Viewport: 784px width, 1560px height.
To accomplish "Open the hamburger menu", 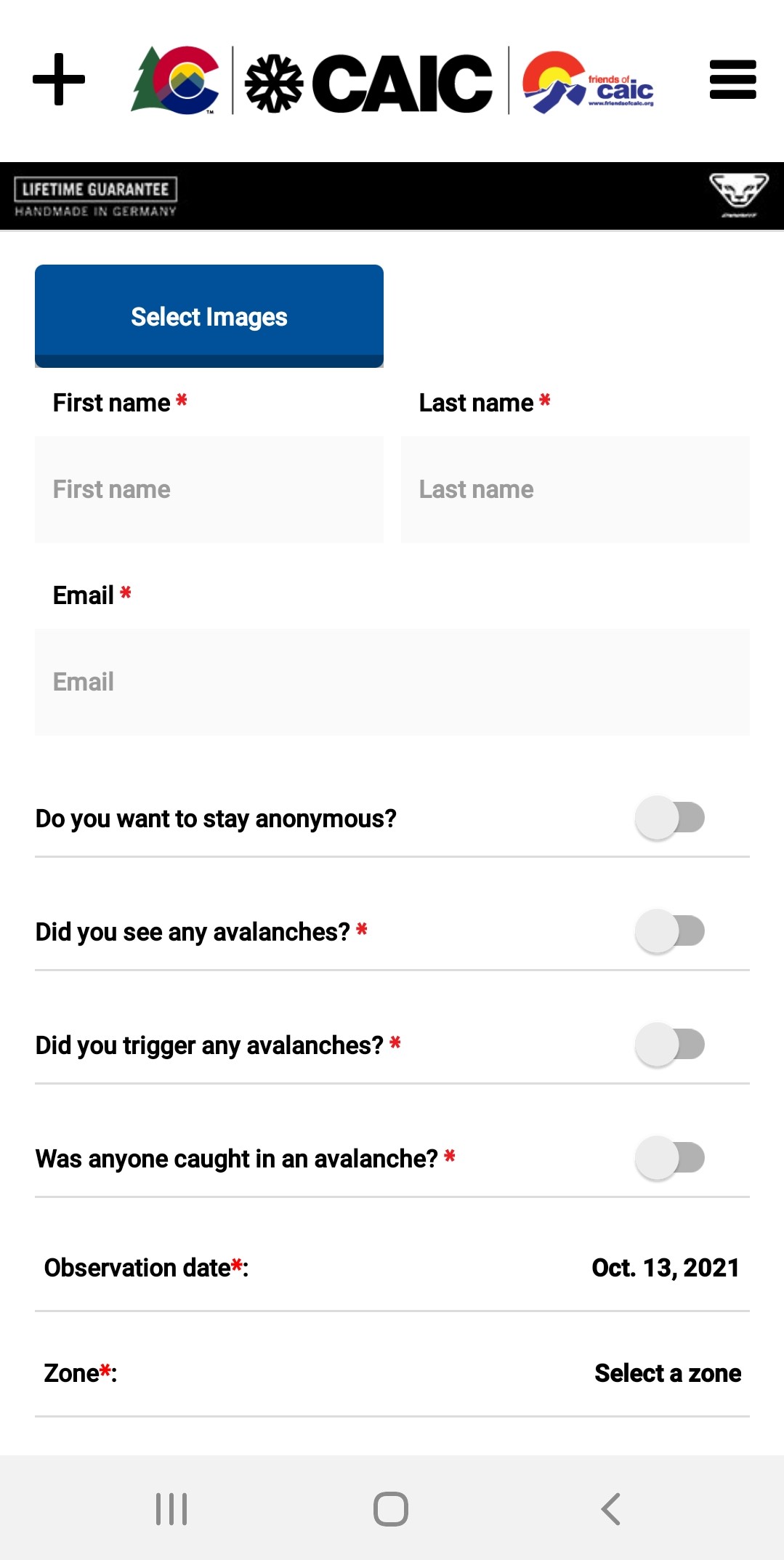I will [732, 79].
